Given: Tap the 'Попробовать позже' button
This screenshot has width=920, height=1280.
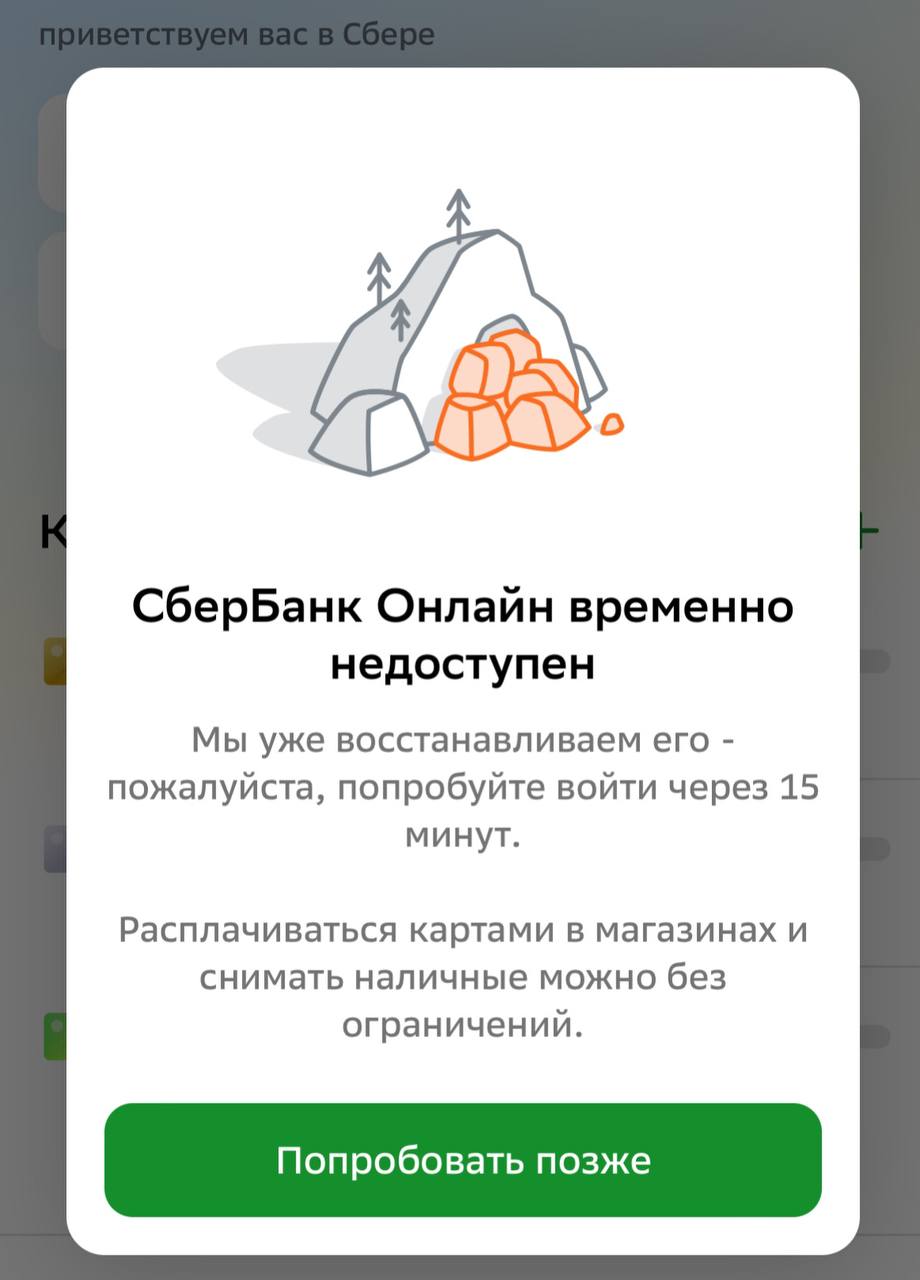Looking at the screenshot, I should [x=462, y=1160].
